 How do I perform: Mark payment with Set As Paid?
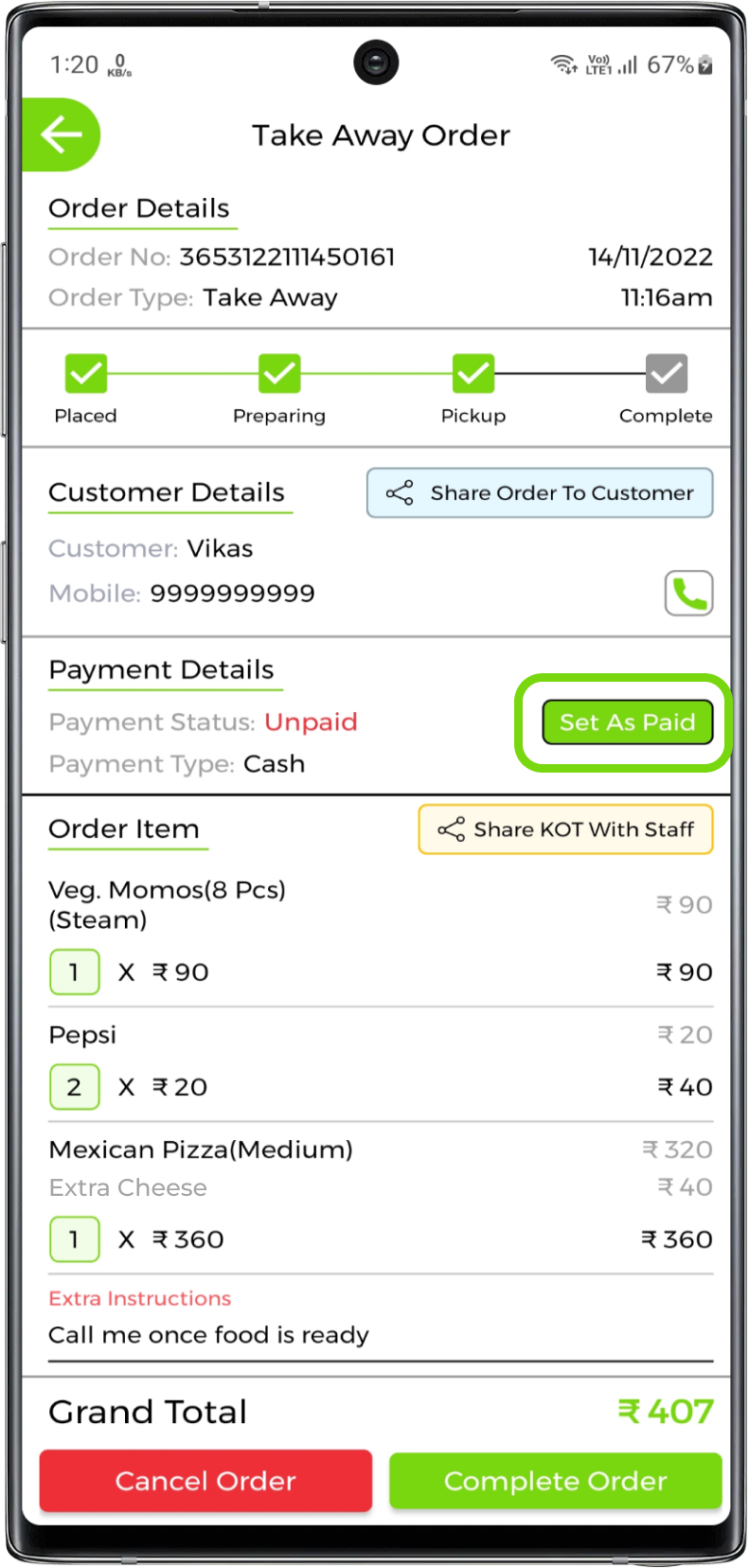click(627, 722)
